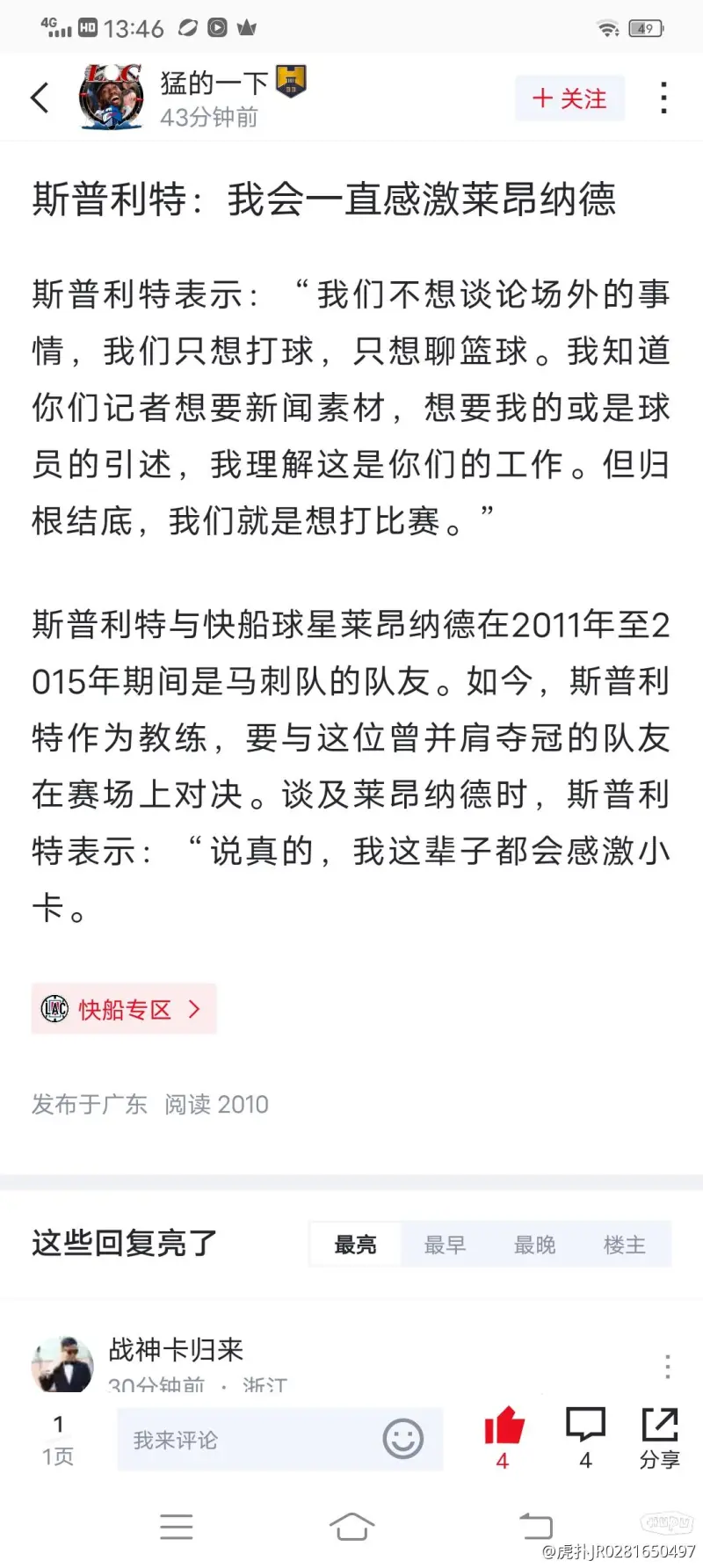Follow the author with 关注 button

click(x=569, y=98)
